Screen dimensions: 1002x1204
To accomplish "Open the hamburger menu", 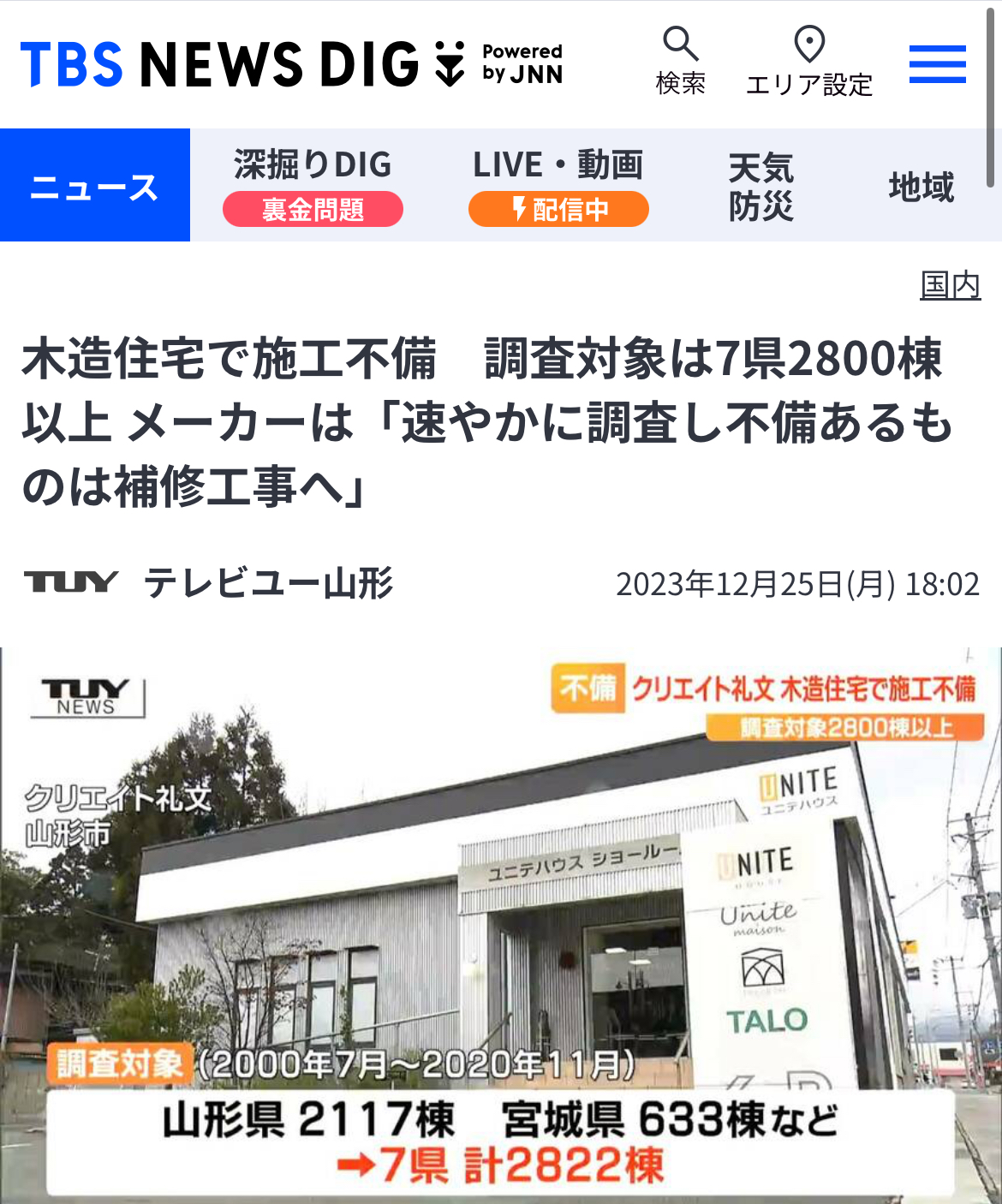I will point(937,64).
